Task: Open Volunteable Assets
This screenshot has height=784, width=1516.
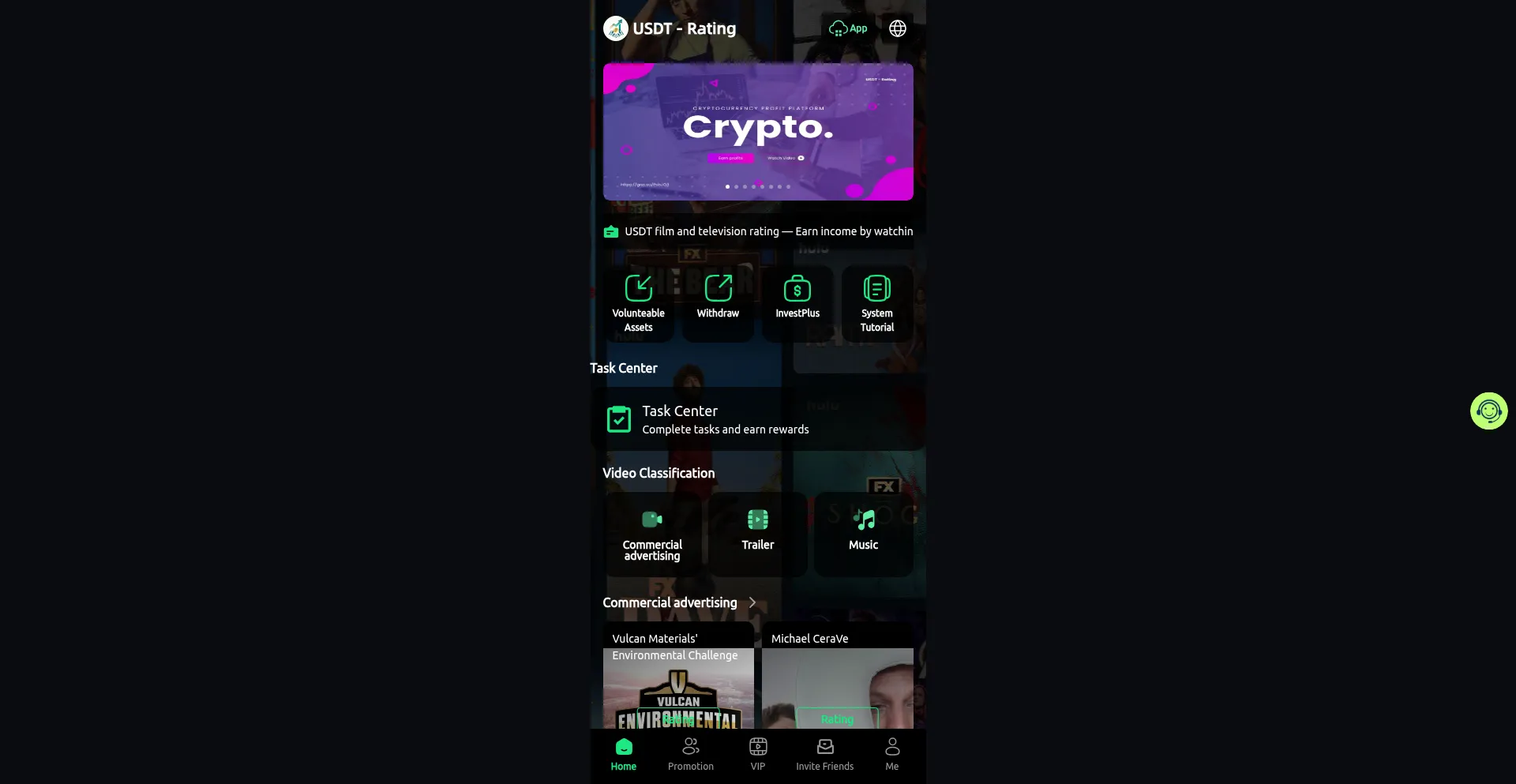Action: [x=639, y=303]
